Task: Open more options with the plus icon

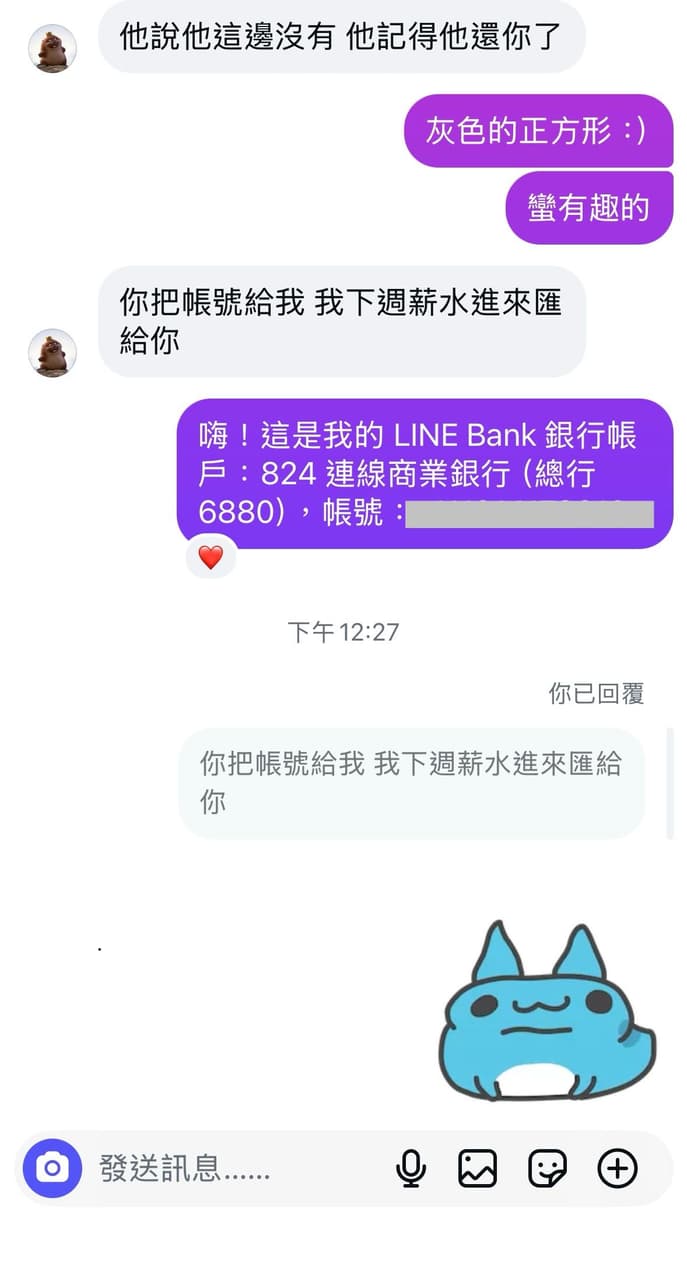Action: (617, 1168)
